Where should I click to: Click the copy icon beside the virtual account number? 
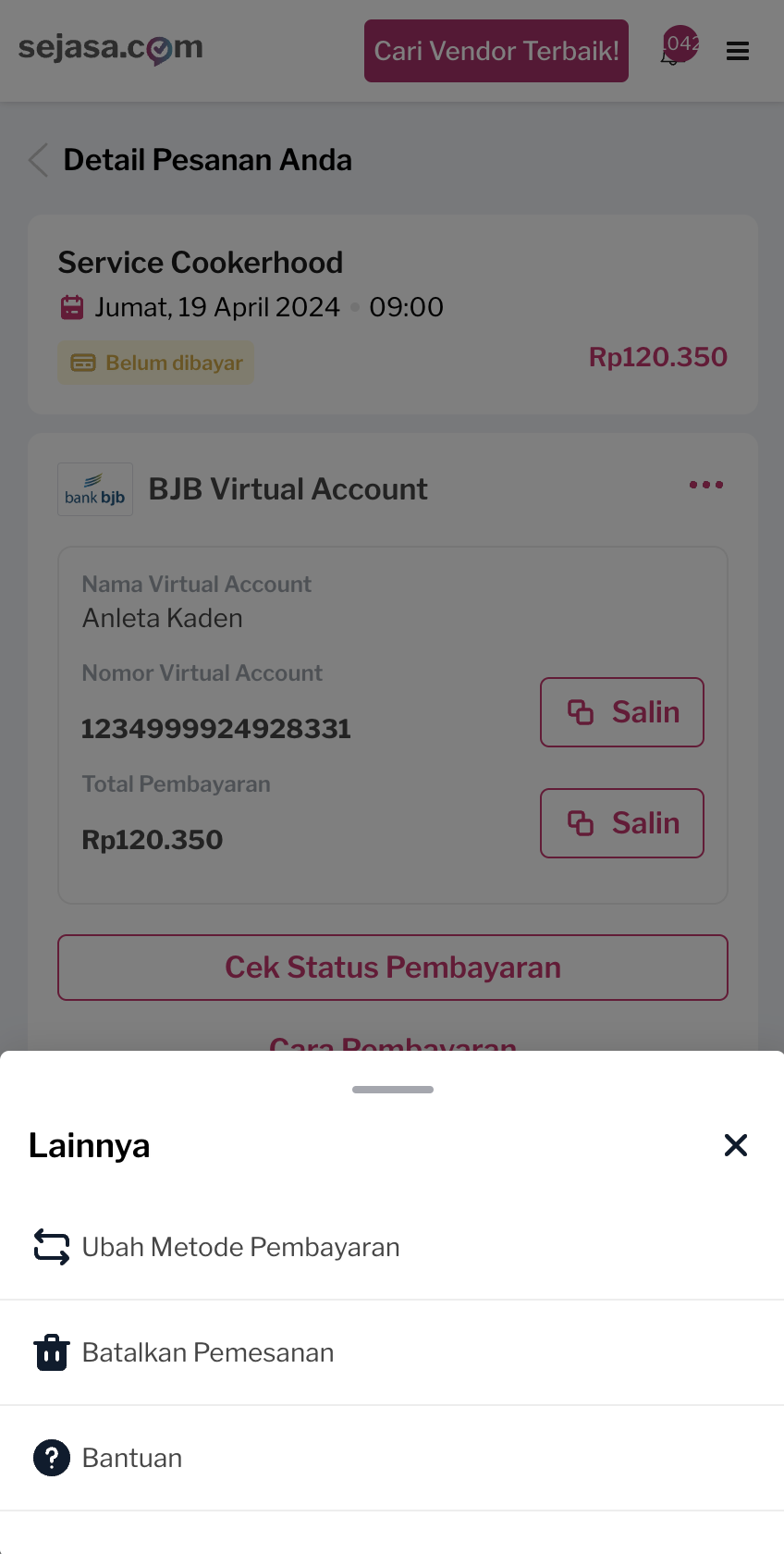pyautogui.click(x=582, y=711)
